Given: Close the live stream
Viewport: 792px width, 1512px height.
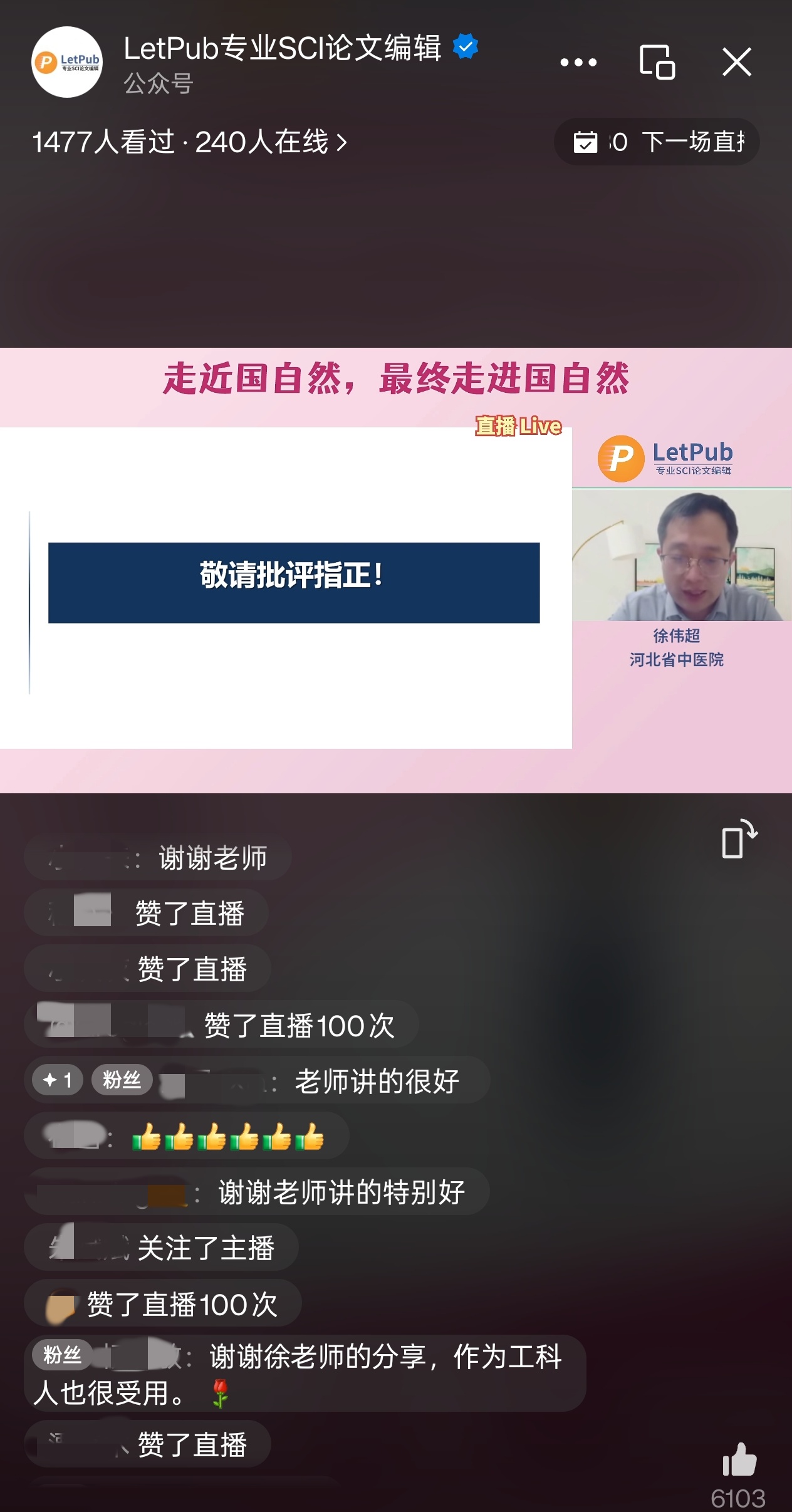Looking at the screenshot, I should (x=736, y=62).
